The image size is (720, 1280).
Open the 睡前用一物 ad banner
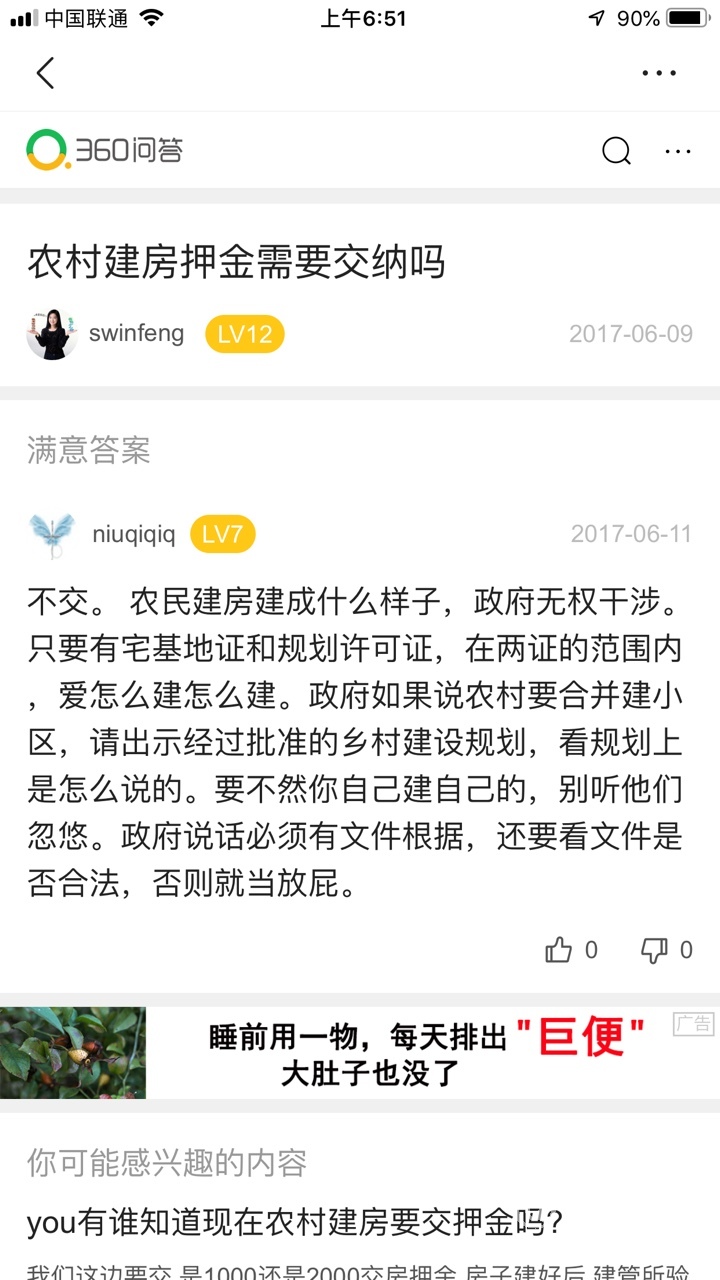[360, 1053]
